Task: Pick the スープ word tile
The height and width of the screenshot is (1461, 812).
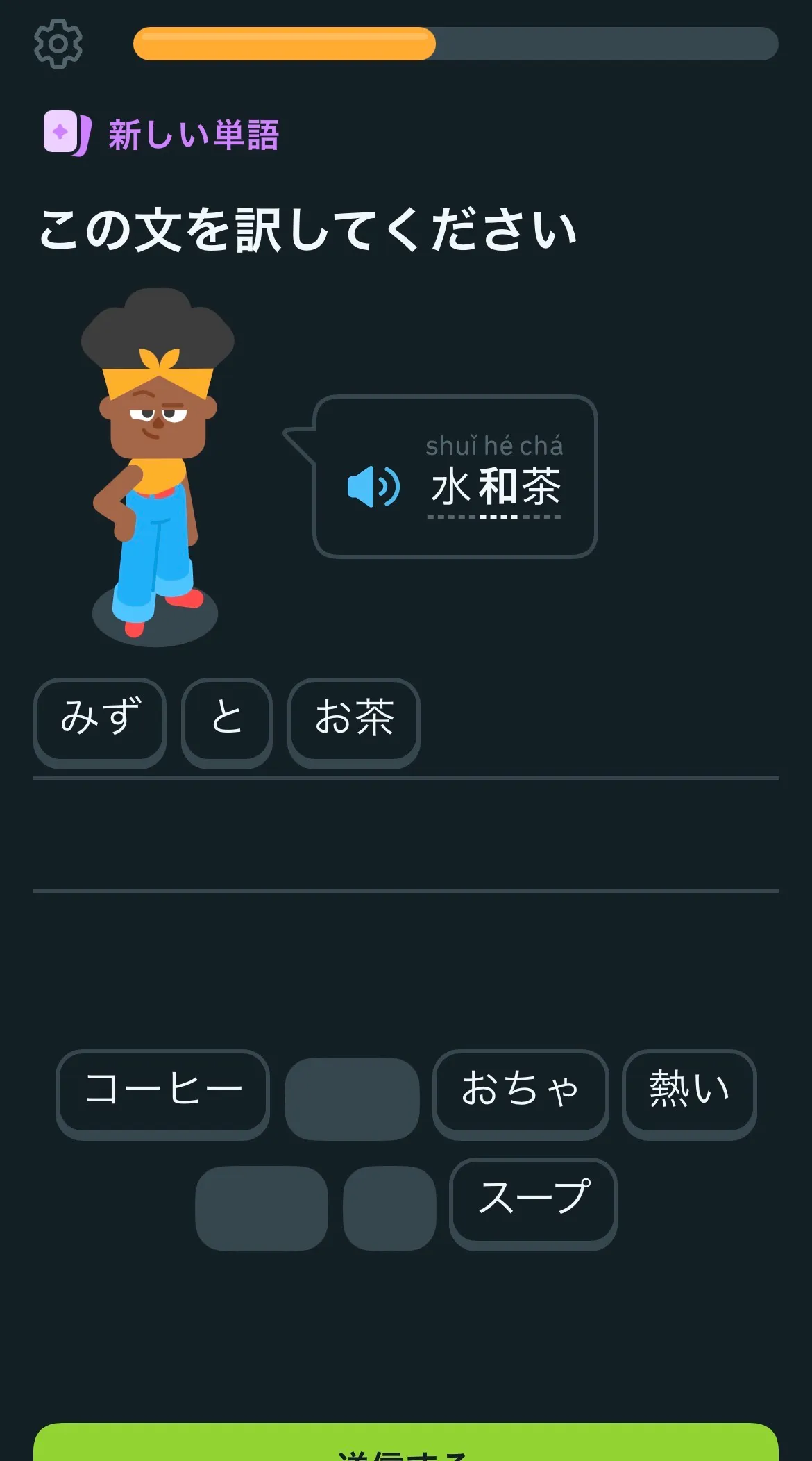Action: (533, 1199)
